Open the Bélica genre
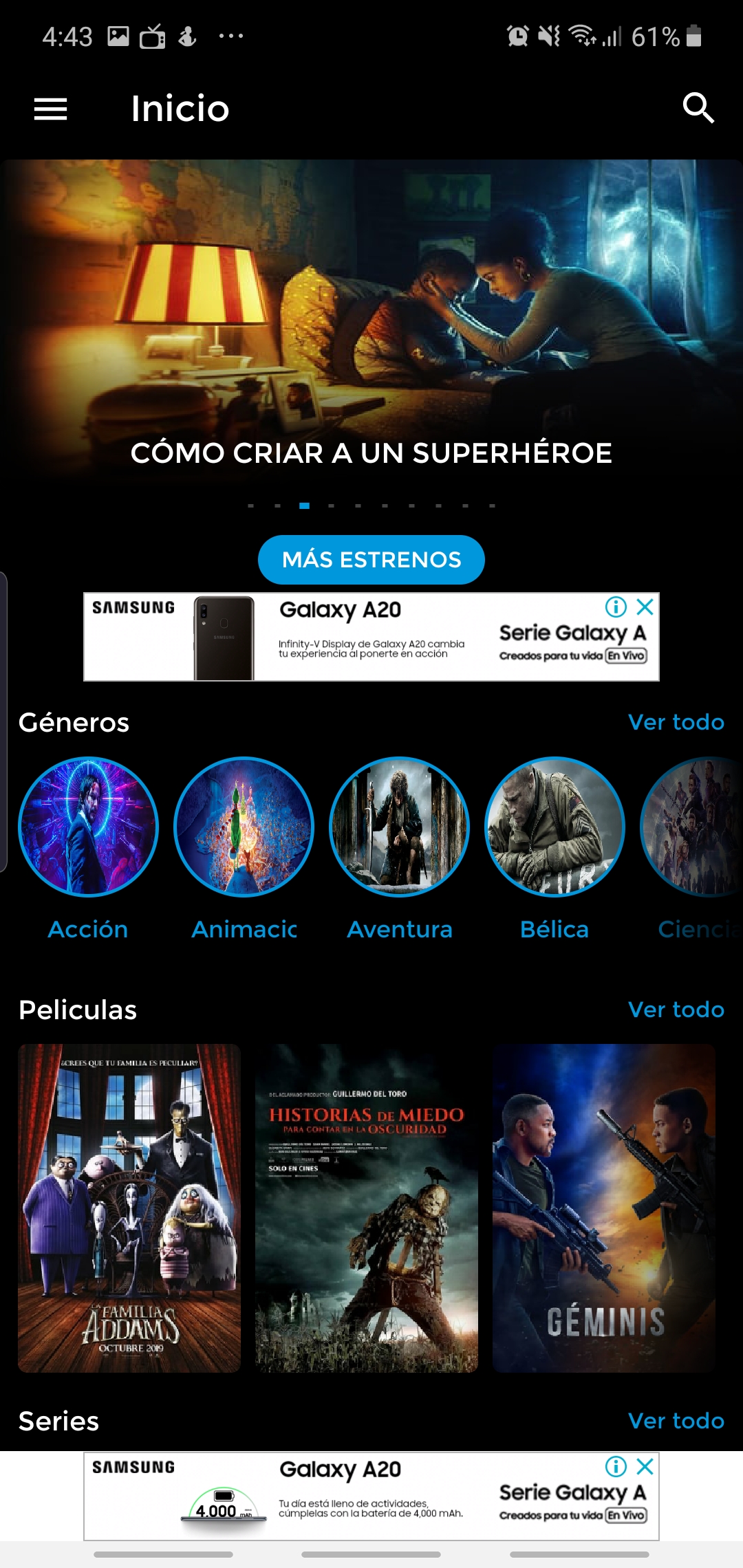 click(x=554, y=827)
